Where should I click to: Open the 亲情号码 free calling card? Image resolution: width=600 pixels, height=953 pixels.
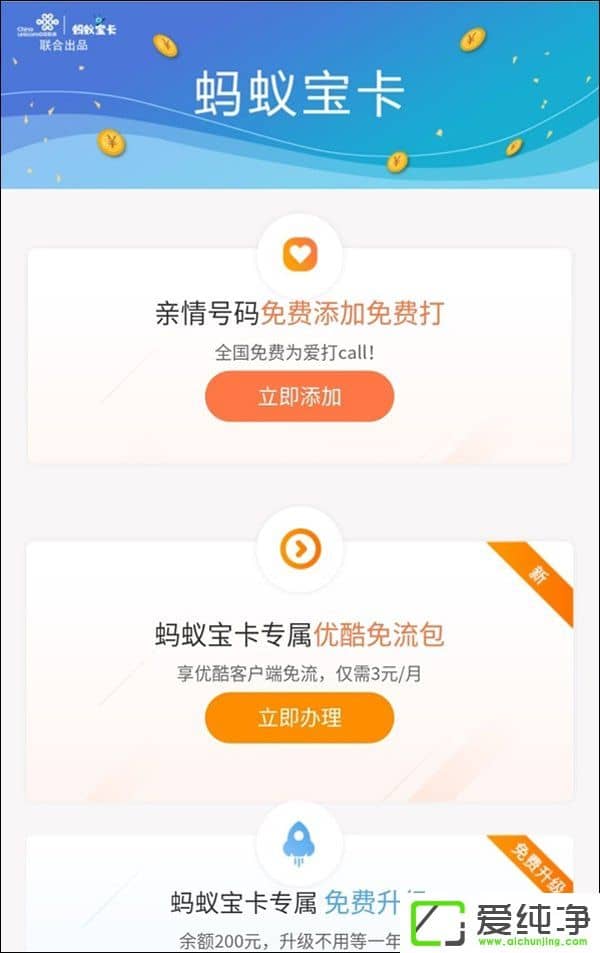299,314
